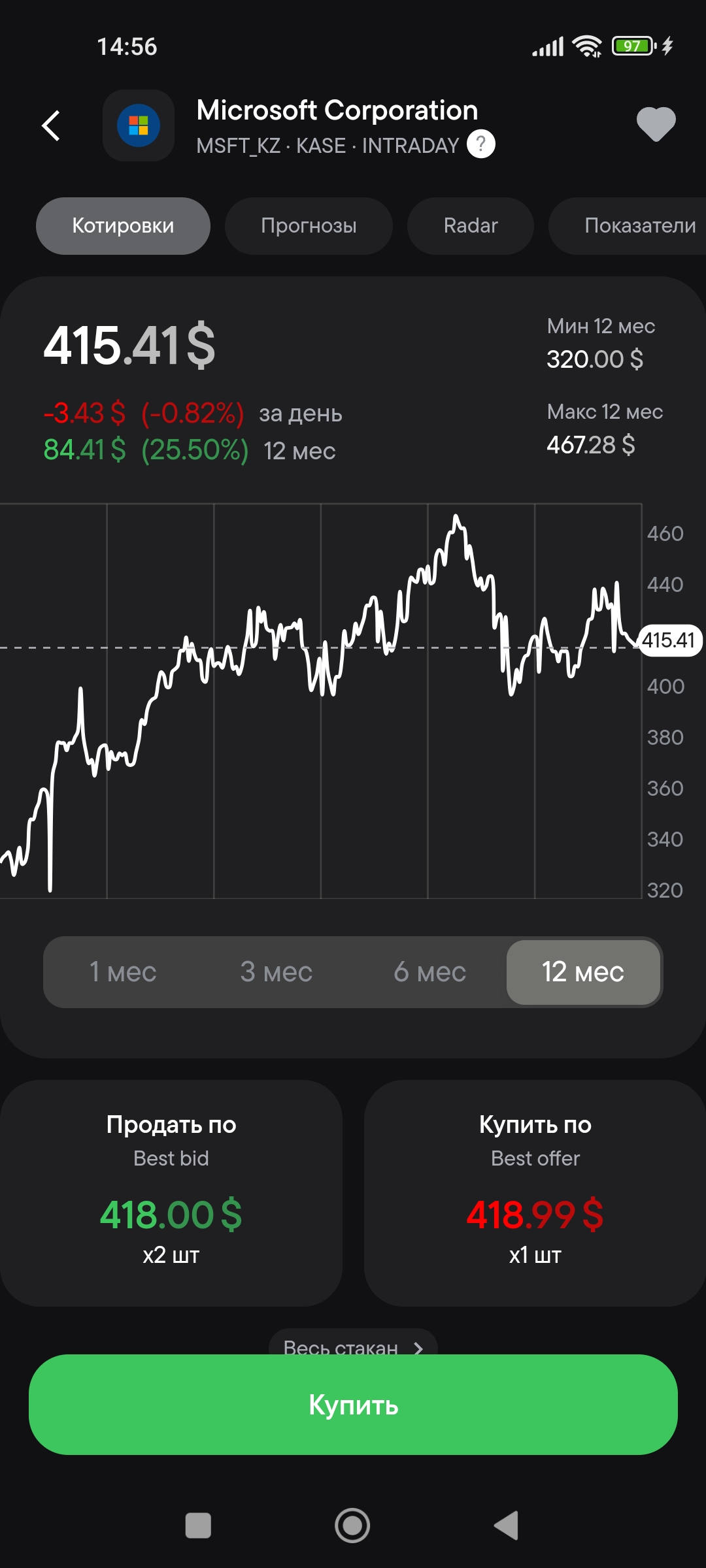
Task: Tap the Продать по Best bid card
Action: (x=171, y=1193)
